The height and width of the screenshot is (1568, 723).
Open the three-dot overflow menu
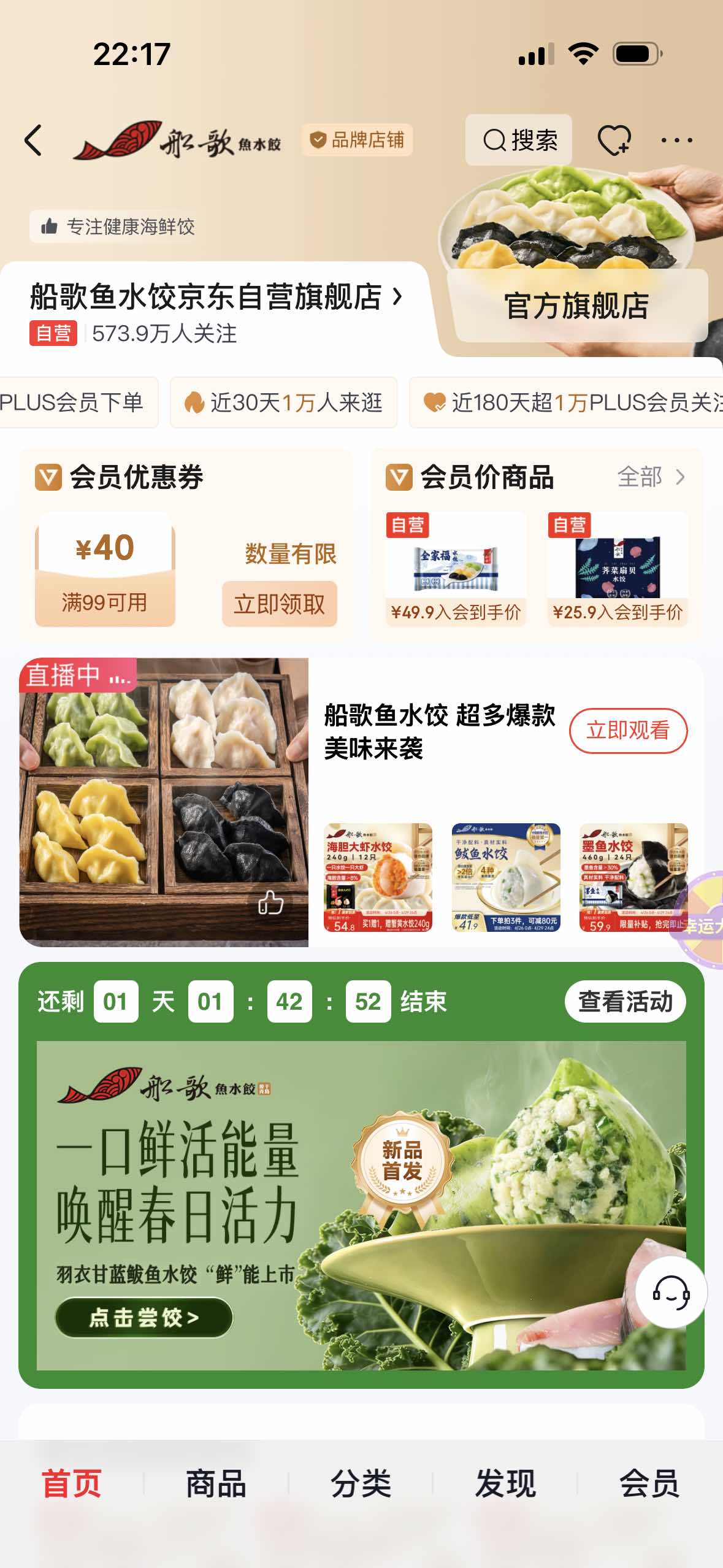[677, 140]
